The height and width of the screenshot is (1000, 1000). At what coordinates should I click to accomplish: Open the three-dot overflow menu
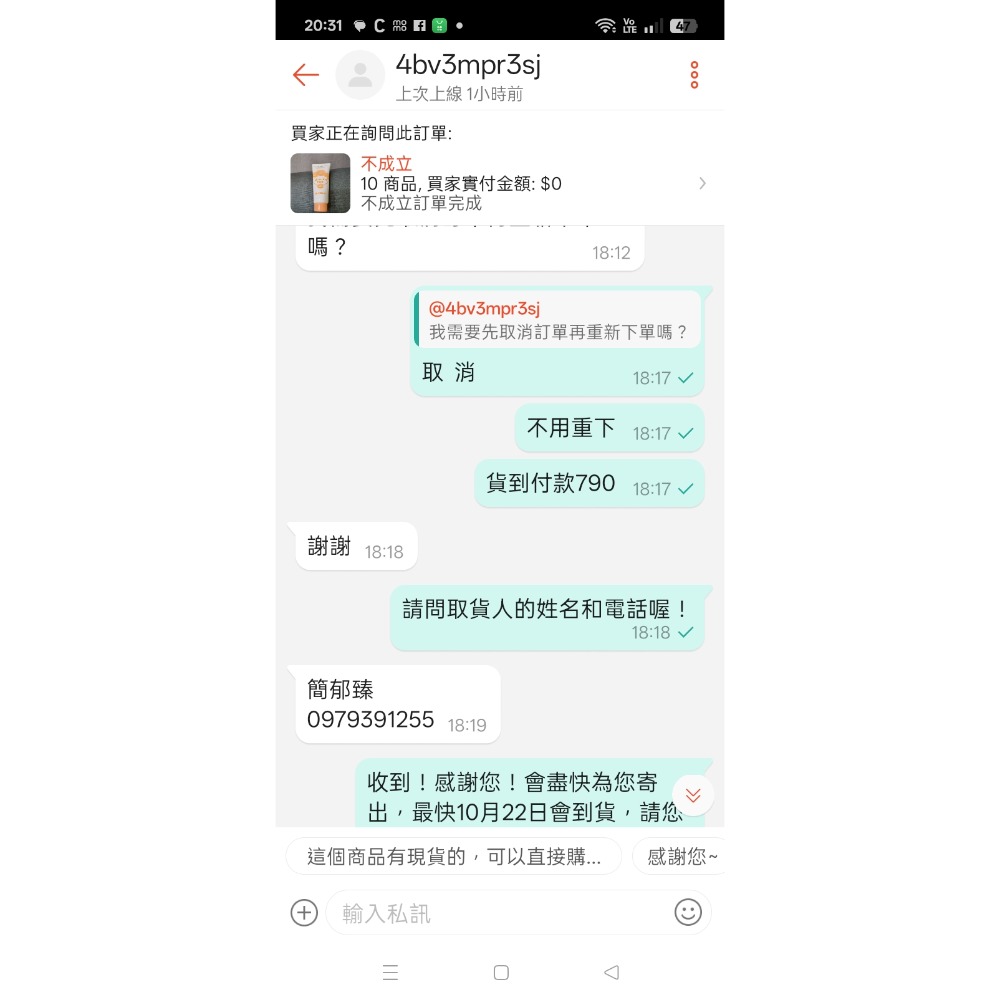[x=694, y=75]
